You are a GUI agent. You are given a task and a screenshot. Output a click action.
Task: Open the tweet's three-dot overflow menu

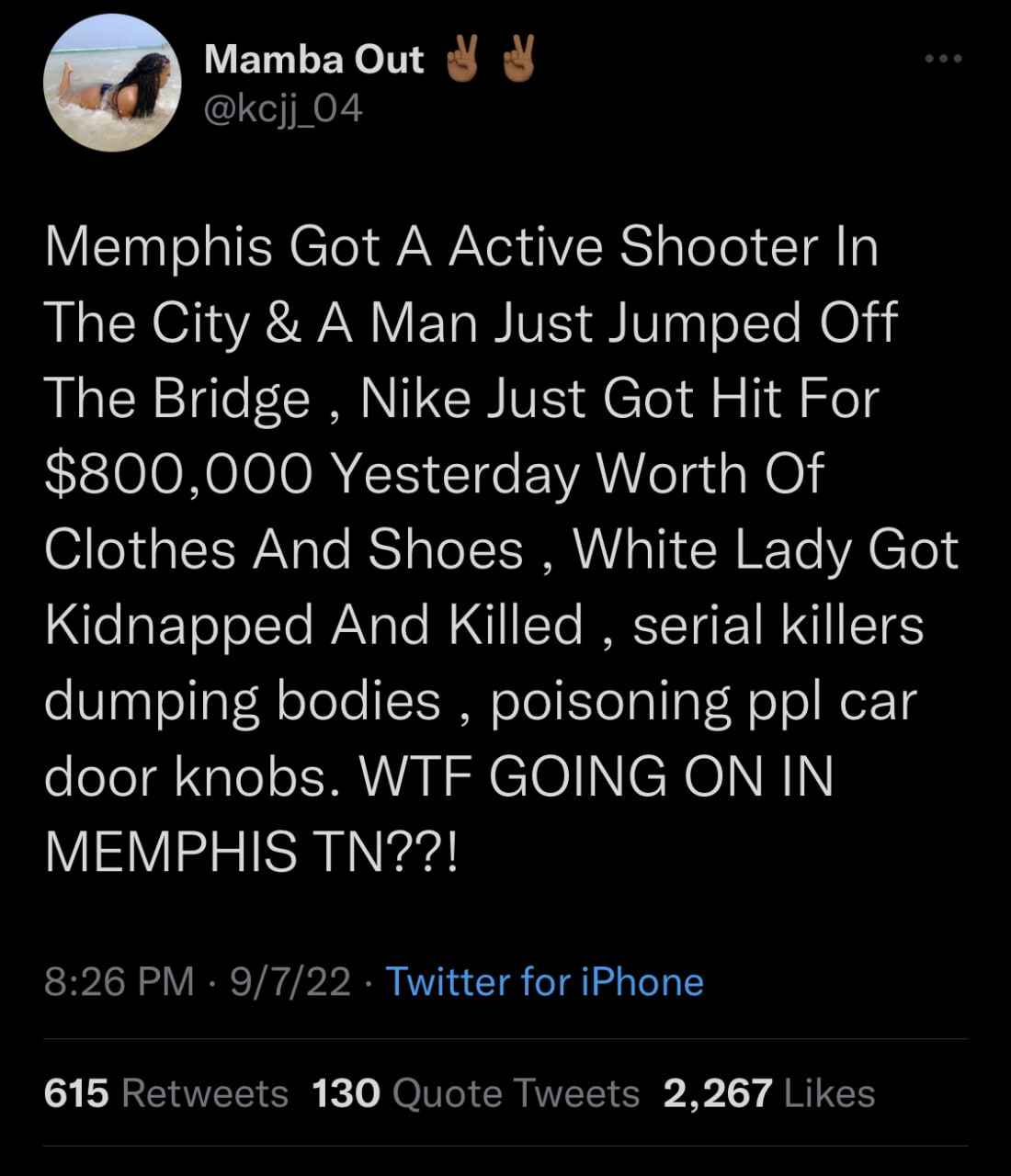point(943,59)
